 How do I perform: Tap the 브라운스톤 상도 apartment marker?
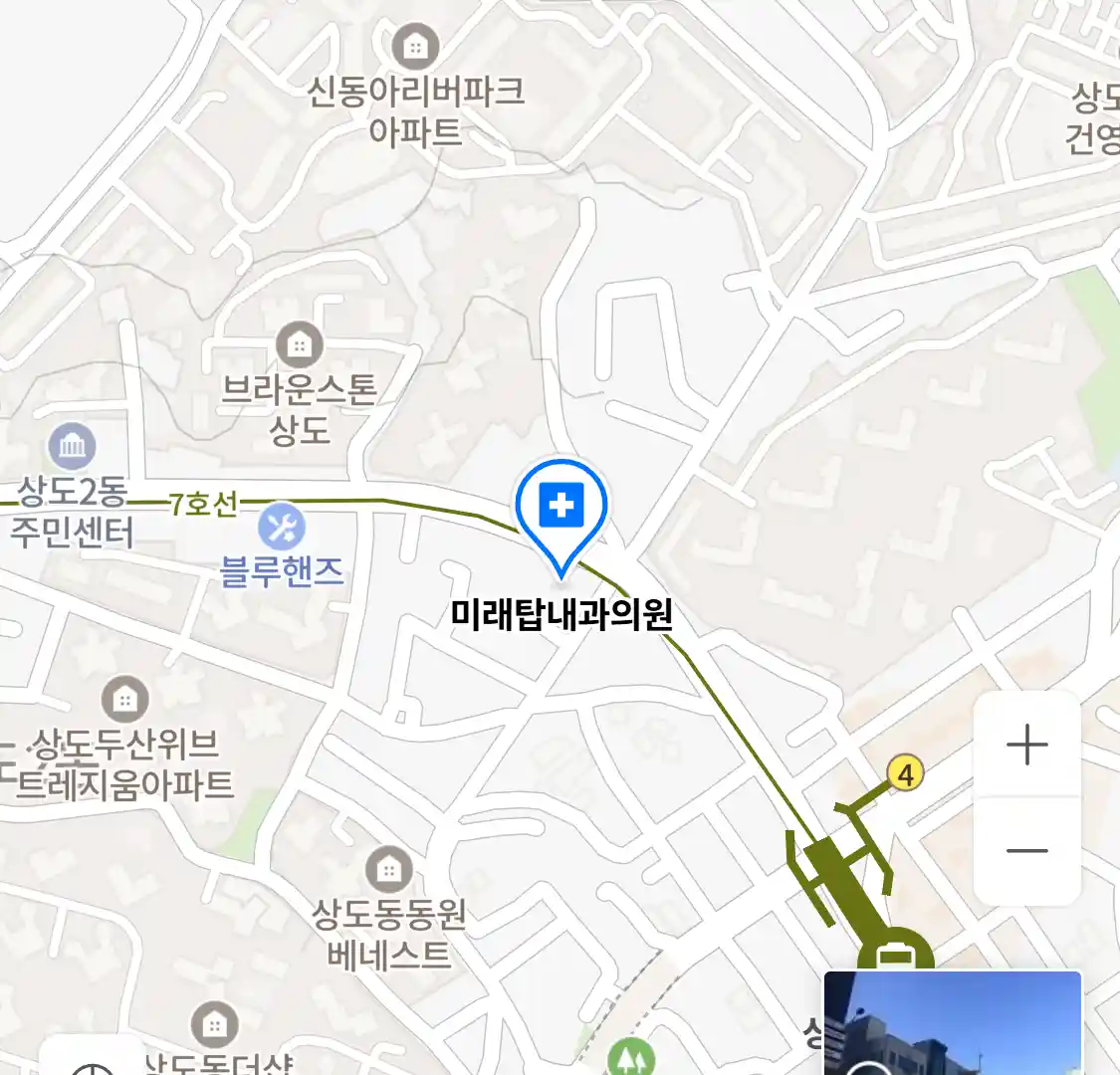pyautogui.click(x=298, y=345)
